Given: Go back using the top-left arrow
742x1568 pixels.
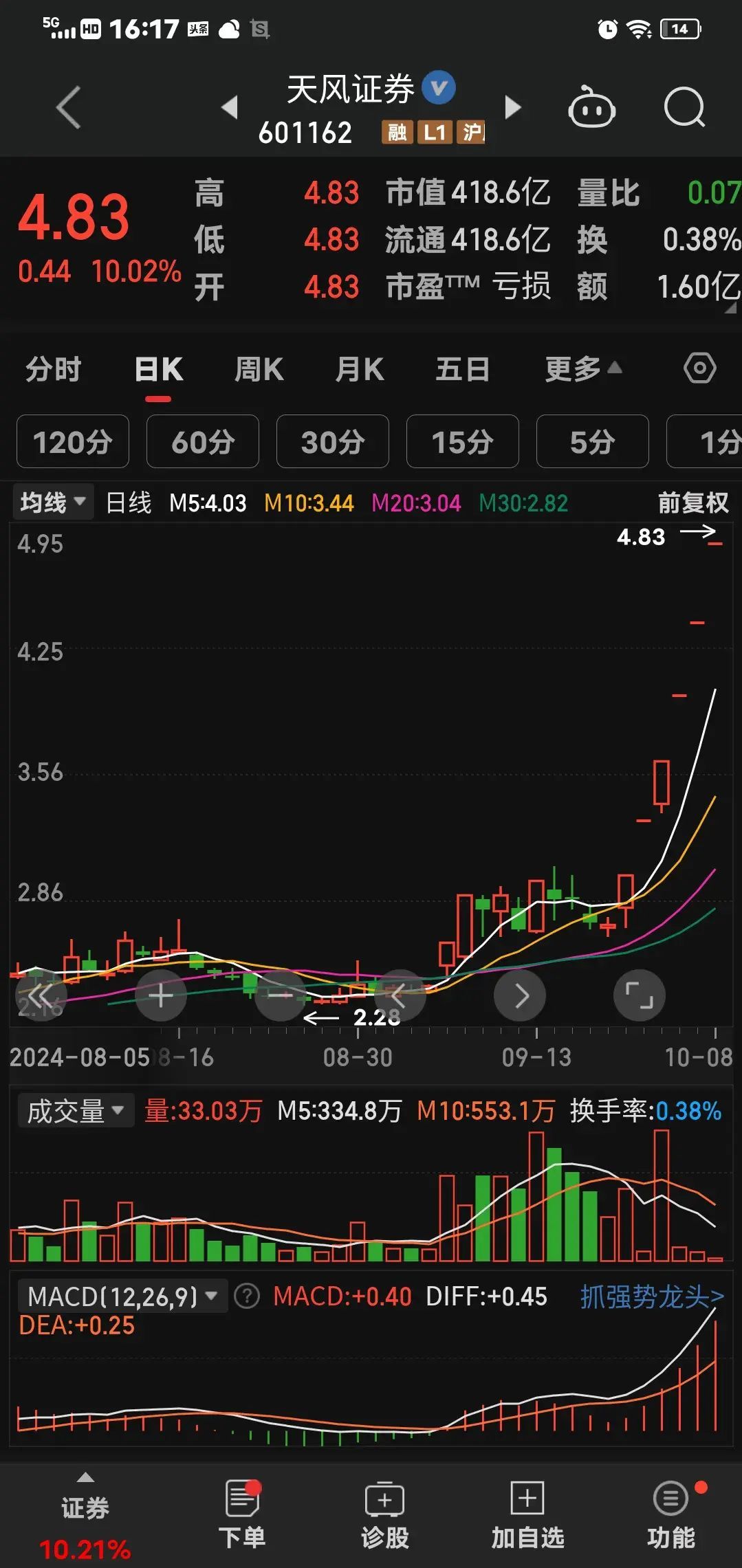Looking at the screenshot, I should click(x=69, y=108).
